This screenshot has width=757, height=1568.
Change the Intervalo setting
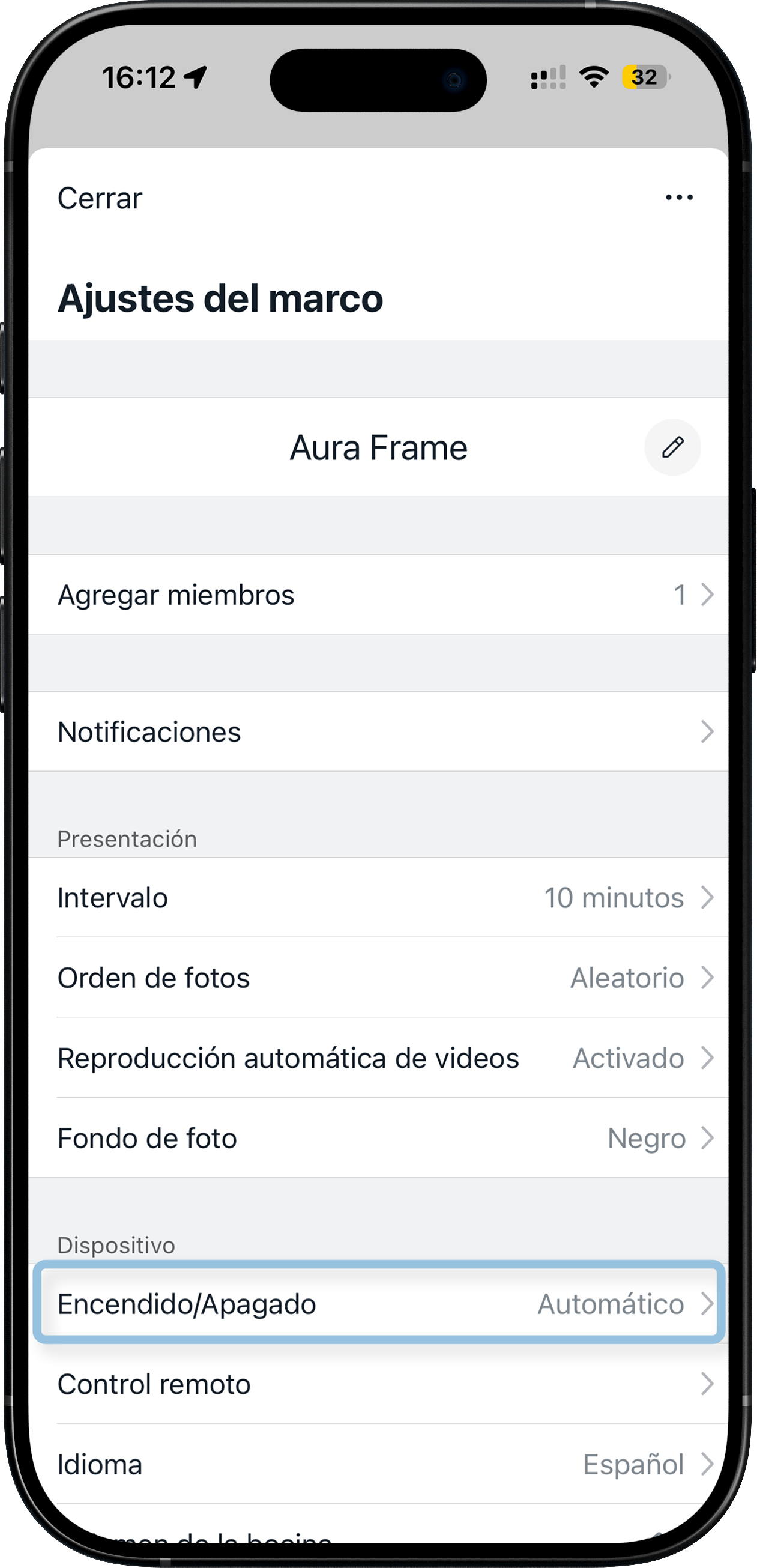pos(377,898)
